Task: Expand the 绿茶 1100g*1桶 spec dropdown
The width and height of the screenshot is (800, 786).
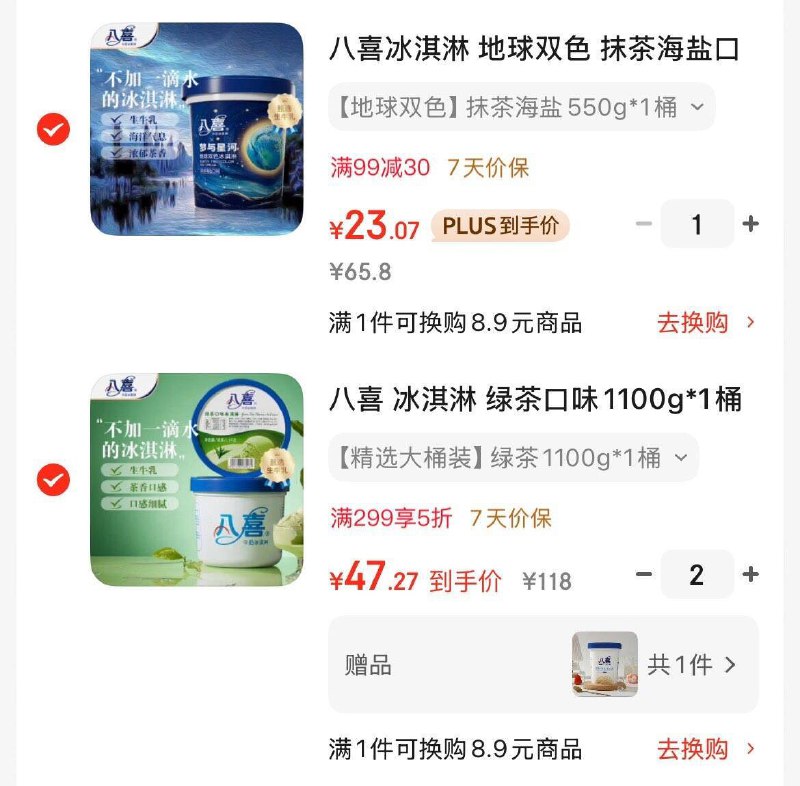Action: 513,458
